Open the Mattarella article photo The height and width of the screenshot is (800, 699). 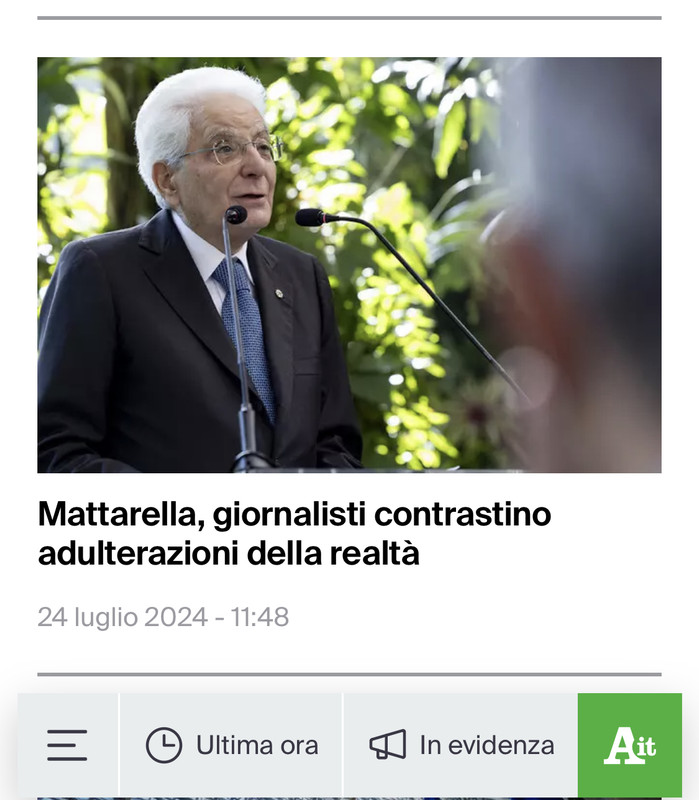pos(349,265)
